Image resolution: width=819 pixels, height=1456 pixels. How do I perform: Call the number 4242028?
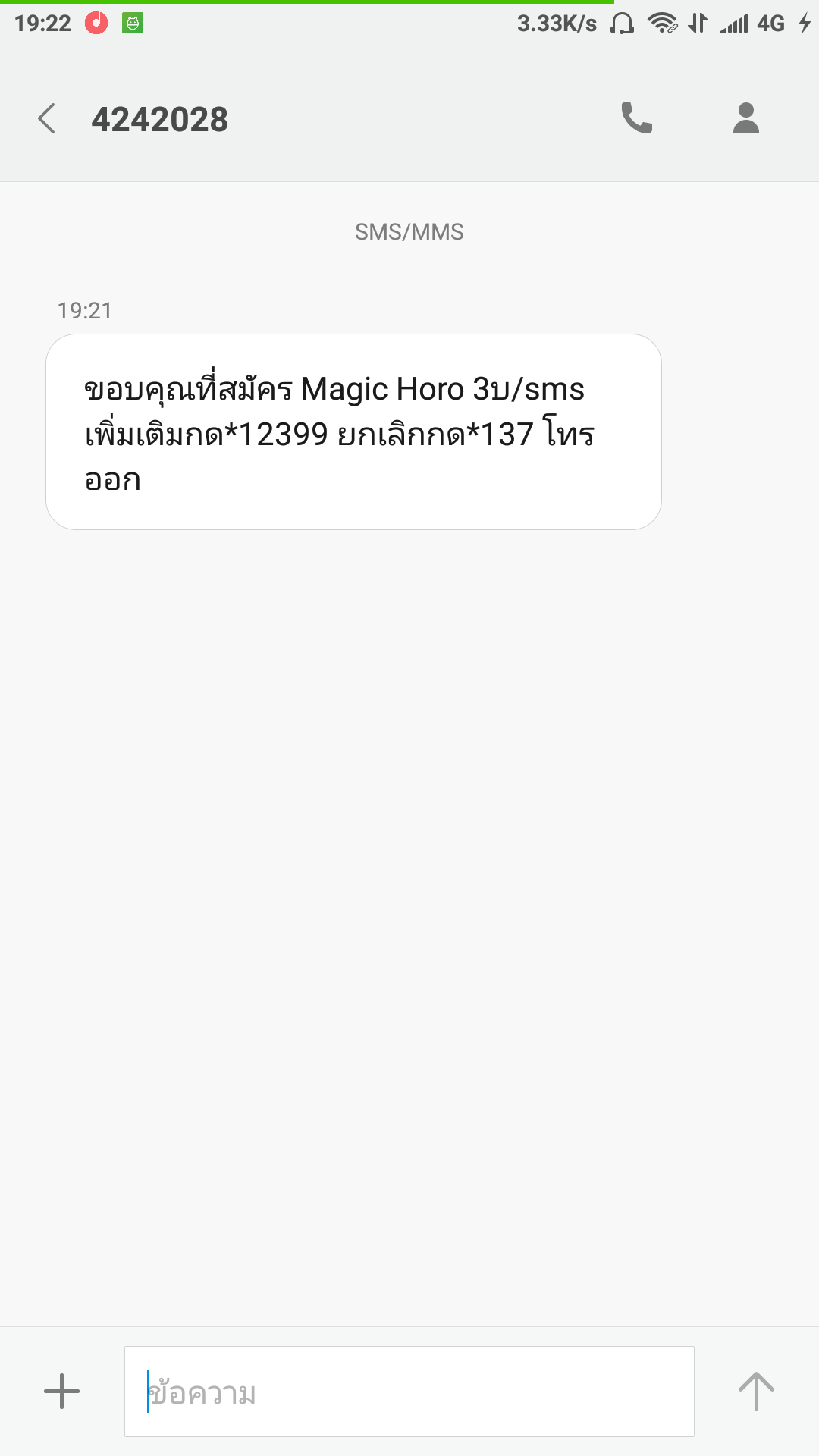pyautogui.click(x=637, y=118)
